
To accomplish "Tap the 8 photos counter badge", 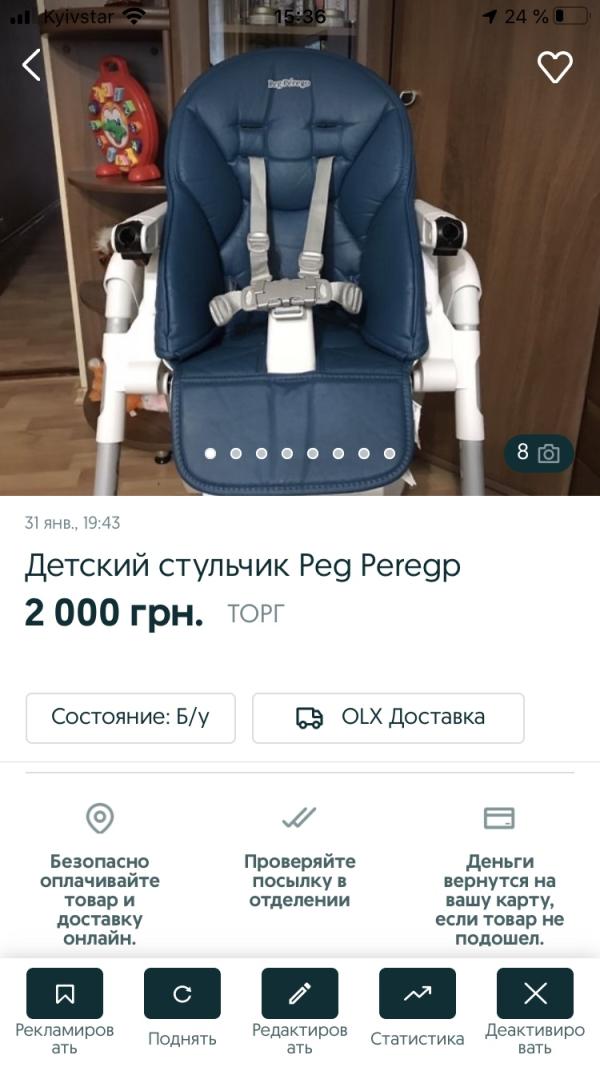I will [538, 453].
